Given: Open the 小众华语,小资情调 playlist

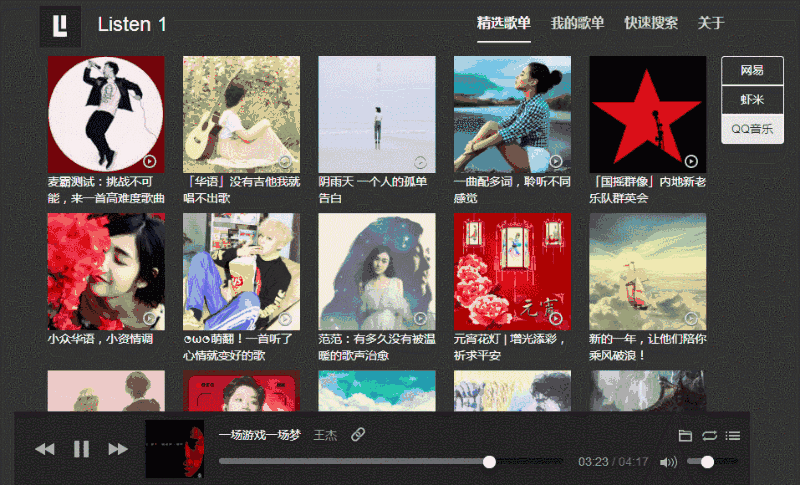Looking at the screenshot, I should (106, 271).
